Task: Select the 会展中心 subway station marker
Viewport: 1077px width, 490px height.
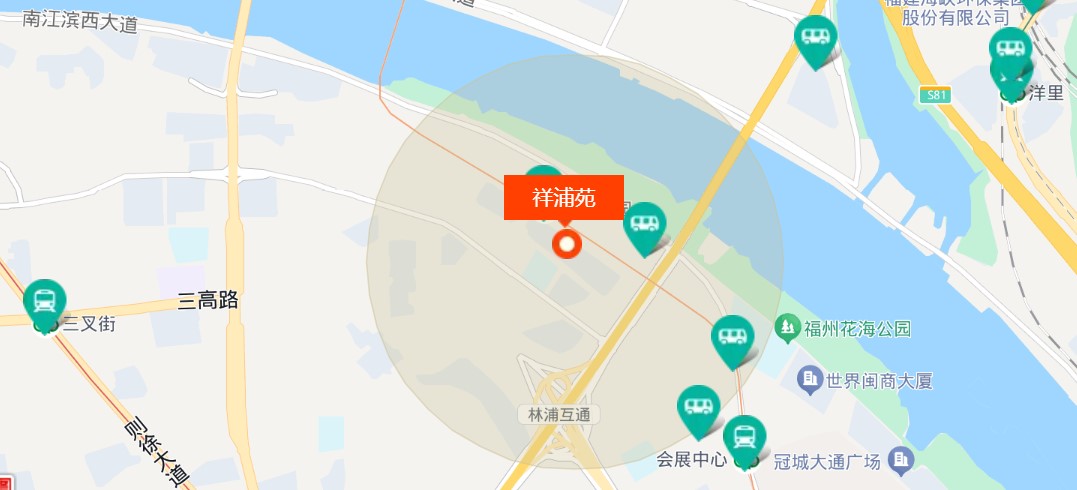Action: [x=745, y=437]
